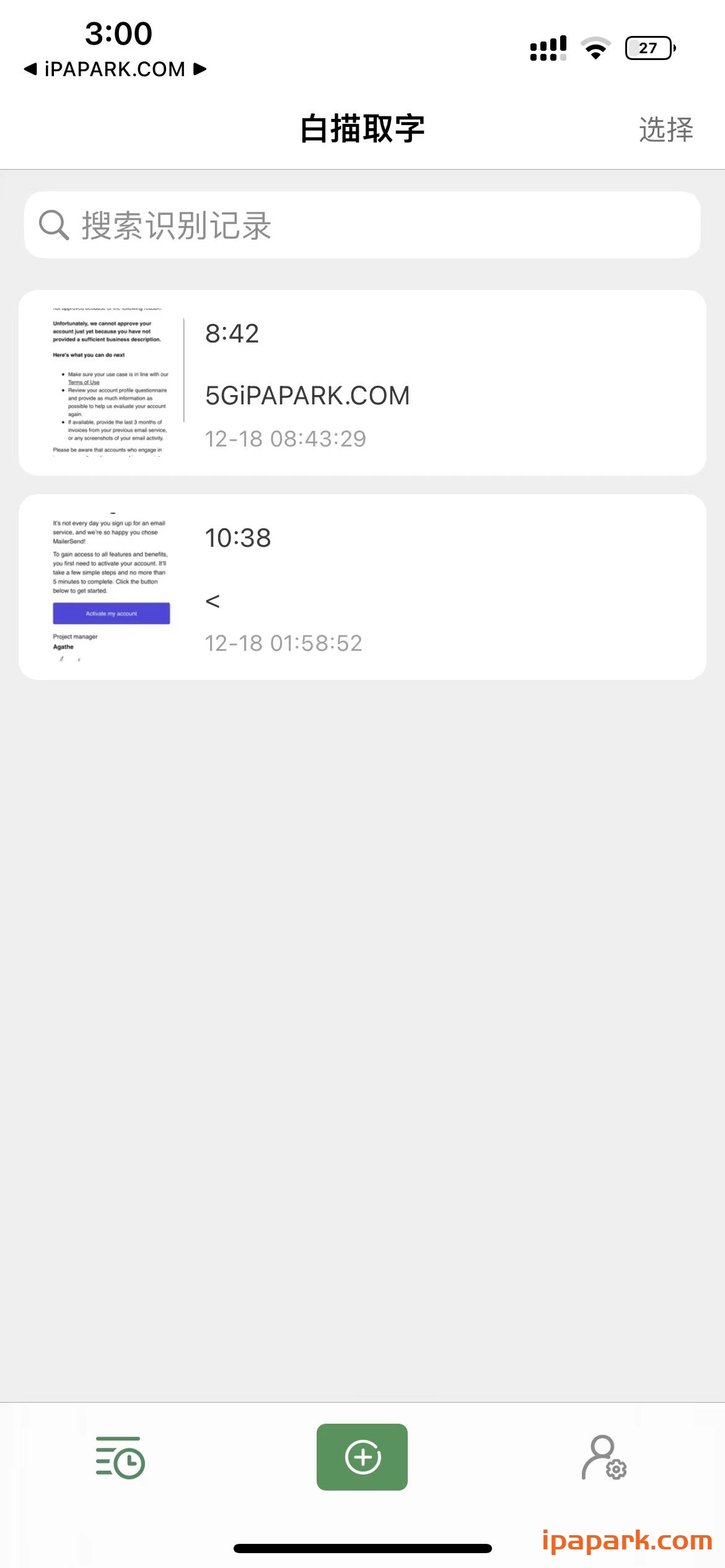Expand the record titled '<'
The width and height of the screenshot is (725, 1568).
214,601
